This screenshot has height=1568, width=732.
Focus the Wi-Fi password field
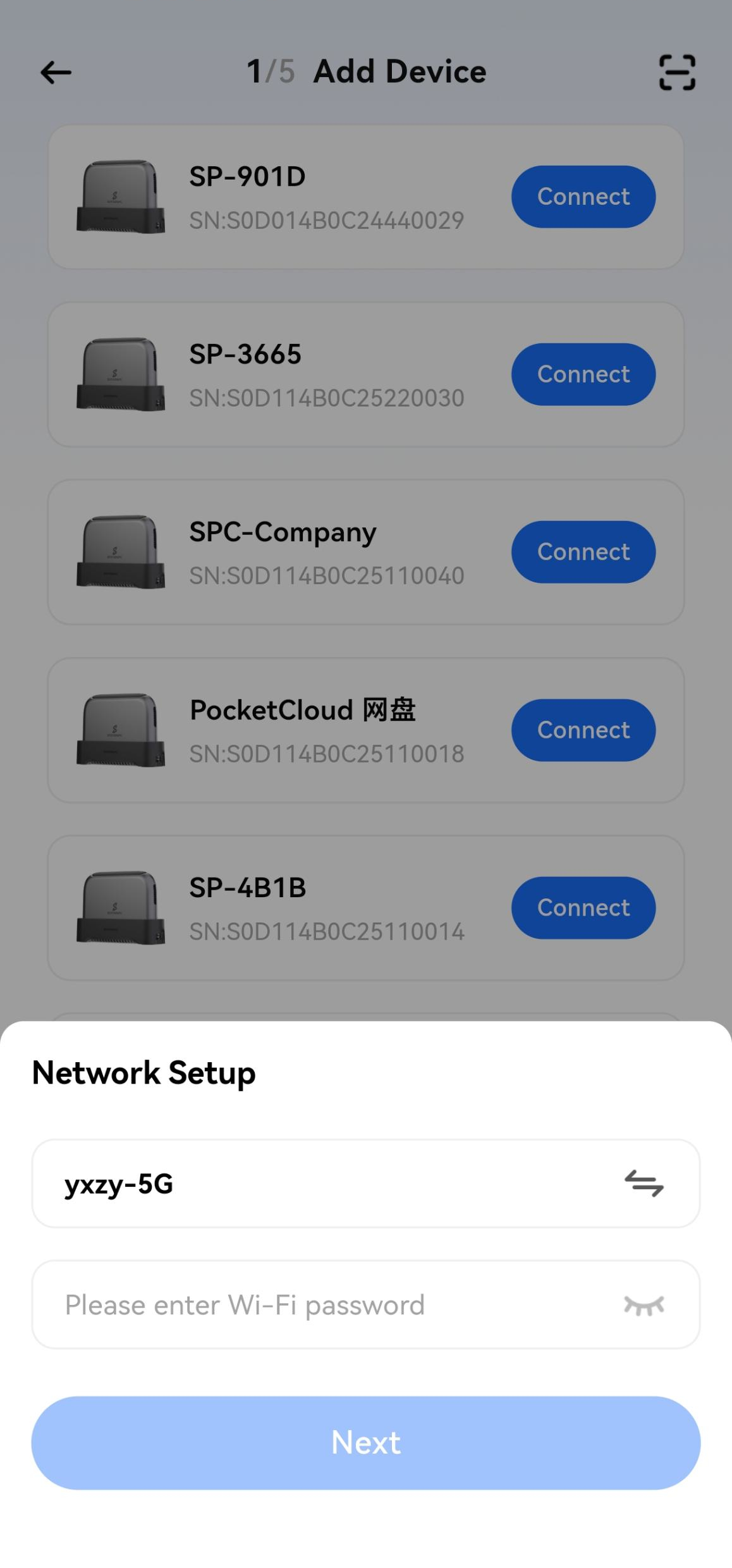pos(329,1305)
